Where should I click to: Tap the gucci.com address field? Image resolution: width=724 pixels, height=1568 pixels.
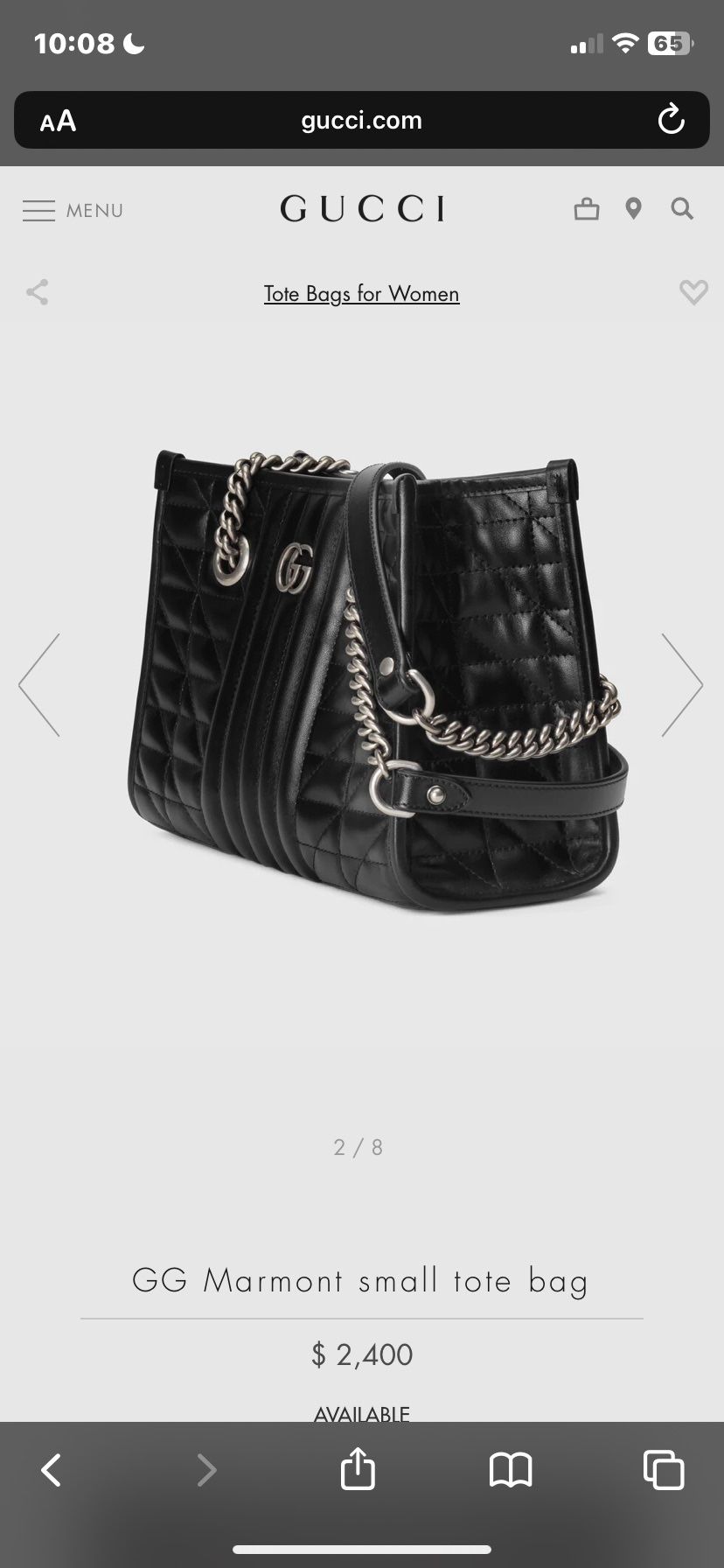362,120
